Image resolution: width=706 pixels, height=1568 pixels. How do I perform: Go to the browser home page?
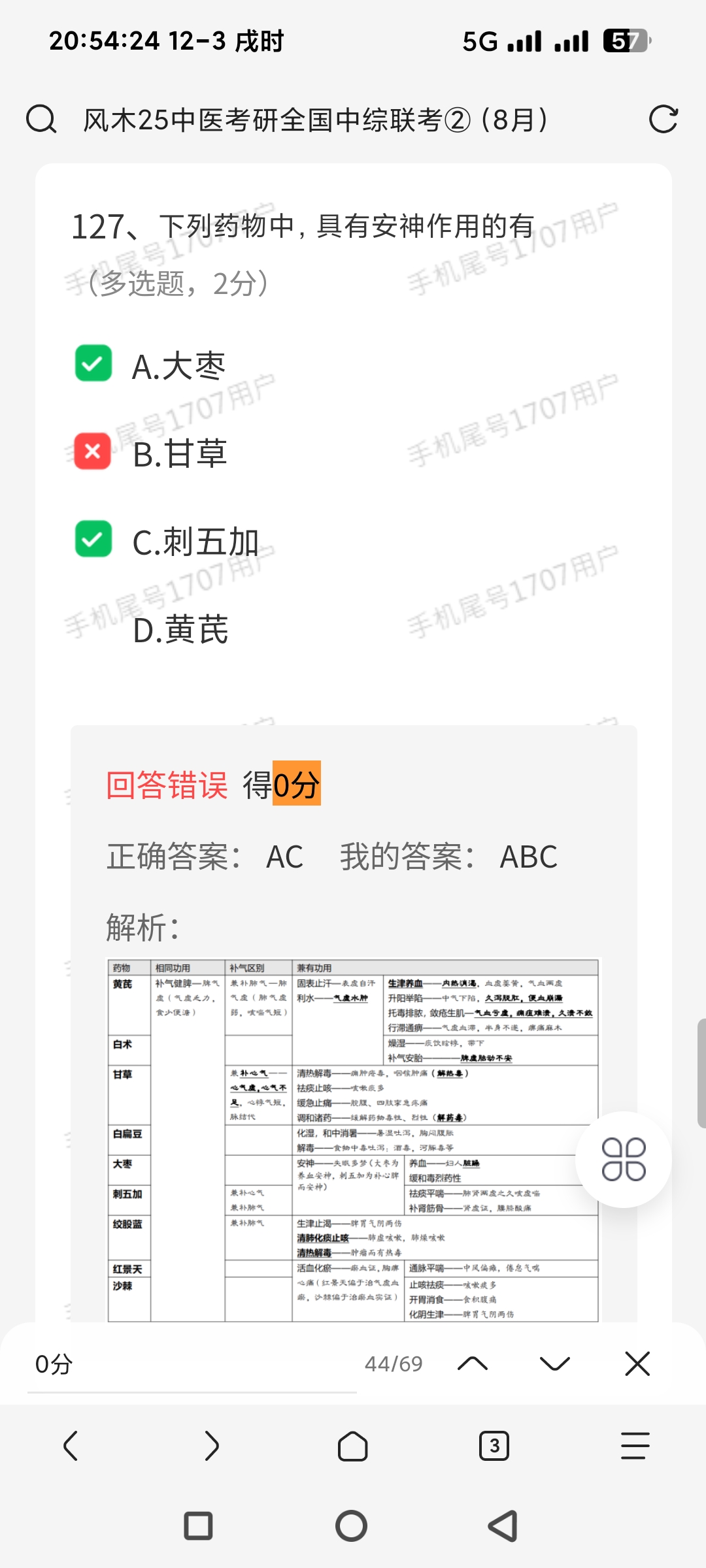pos(352,1446)
